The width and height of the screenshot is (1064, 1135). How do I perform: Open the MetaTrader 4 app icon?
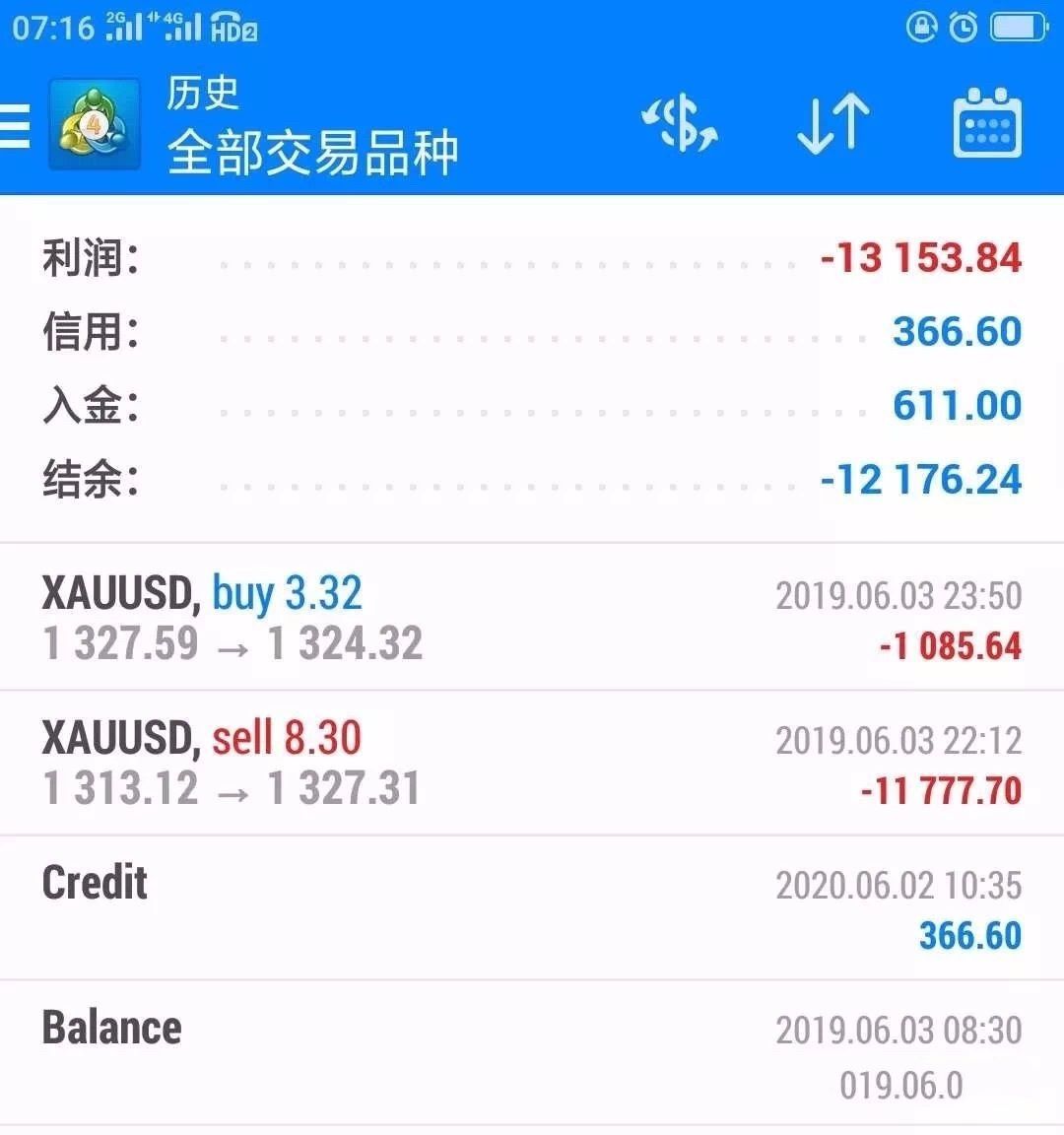click(92, 123)
